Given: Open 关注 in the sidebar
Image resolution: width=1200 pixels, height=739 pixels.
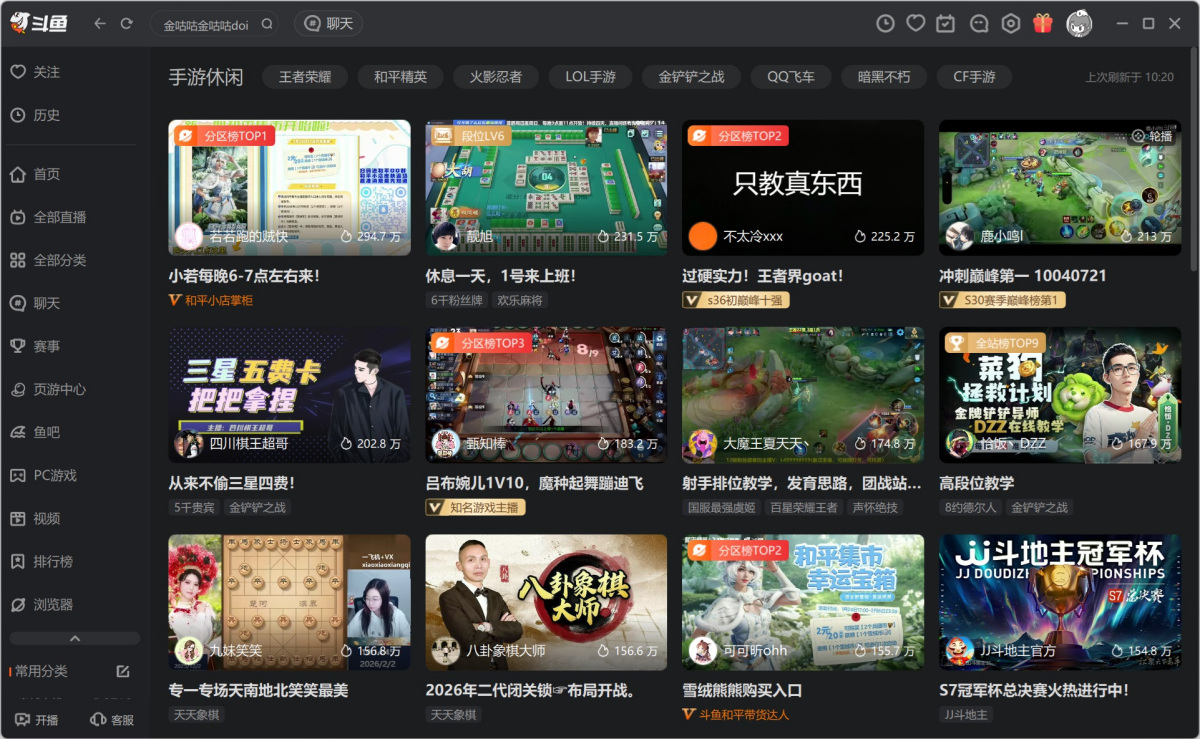Looking at the screenshot, I should click(46, 72).
